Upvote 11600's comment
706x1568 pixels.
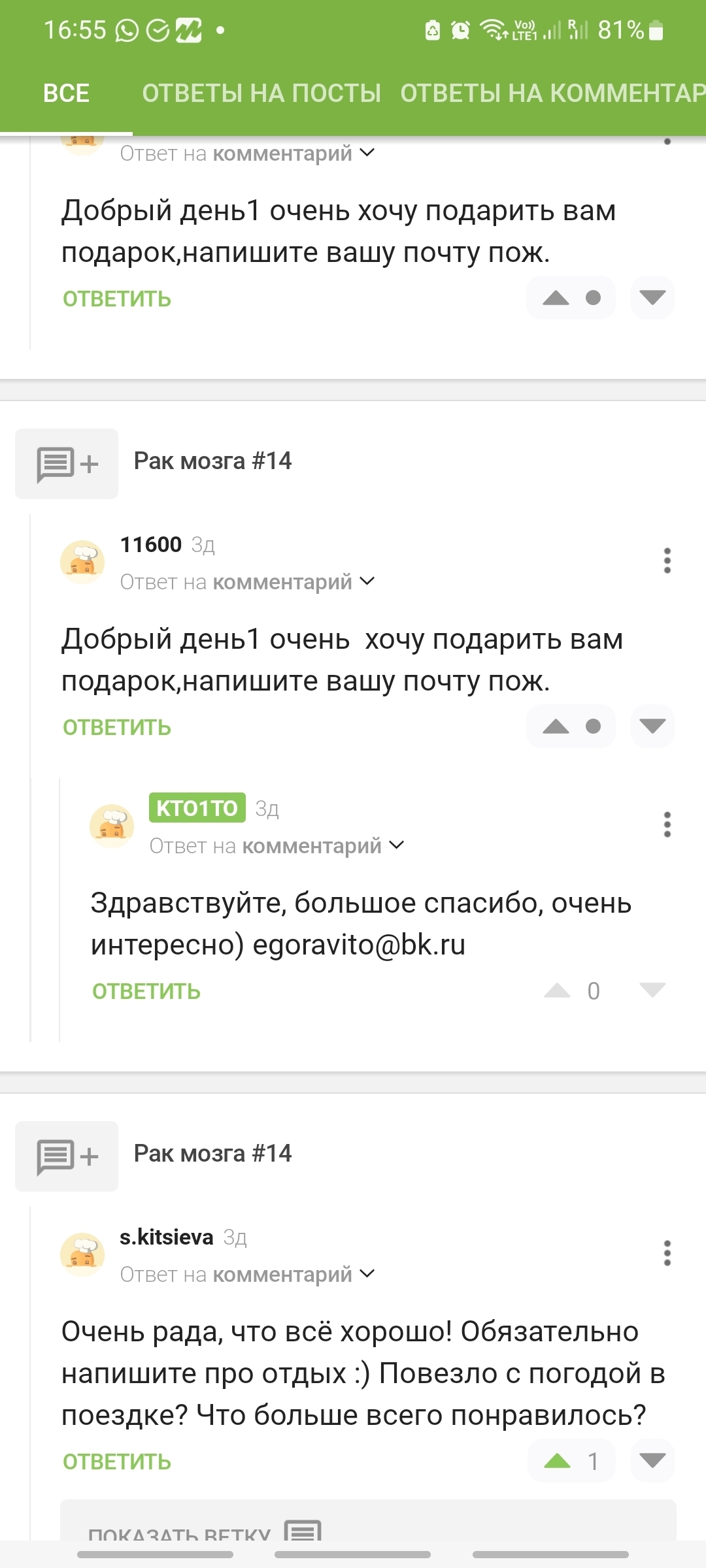click(x=556, y=727)
